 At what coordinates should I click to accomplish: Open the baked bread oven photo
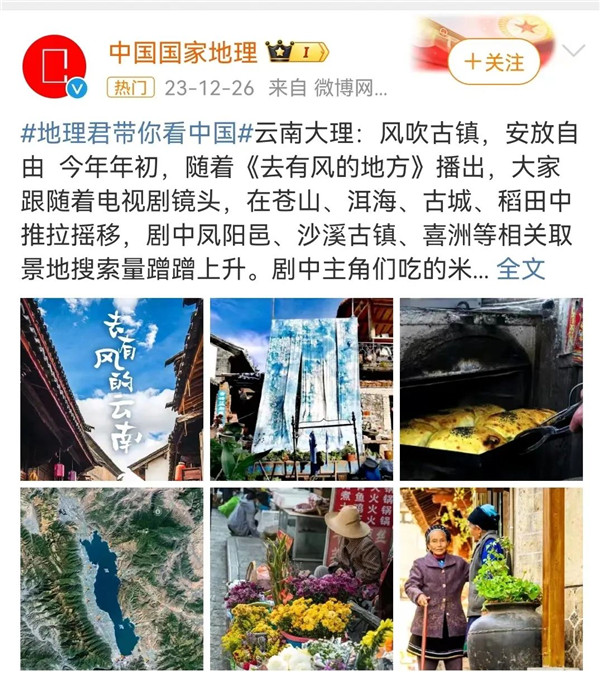[491, 389]
